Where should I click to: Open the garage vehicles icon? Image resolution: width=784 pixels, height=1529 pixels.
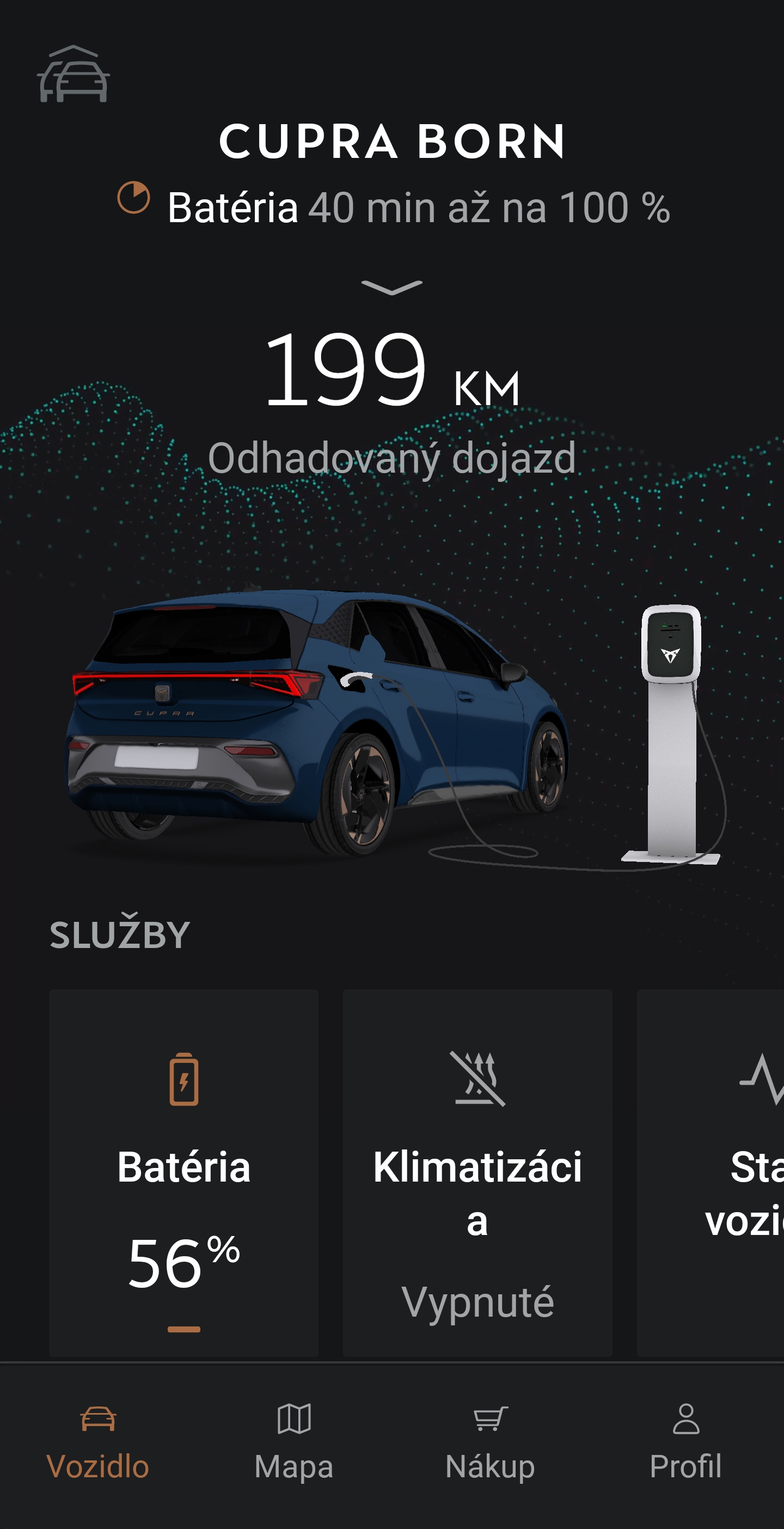click(x=73, y=75)
